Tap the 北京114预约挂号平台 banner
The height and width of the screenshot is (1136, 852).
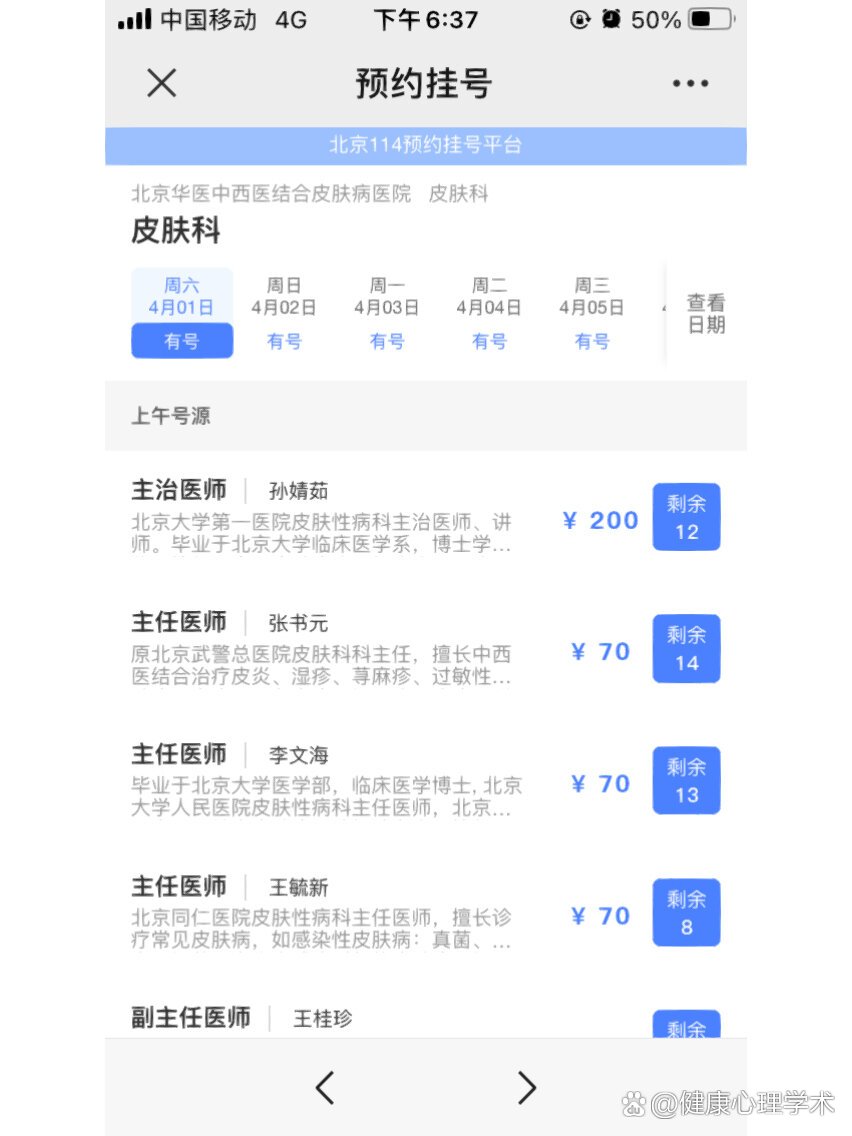pos(426,145)
